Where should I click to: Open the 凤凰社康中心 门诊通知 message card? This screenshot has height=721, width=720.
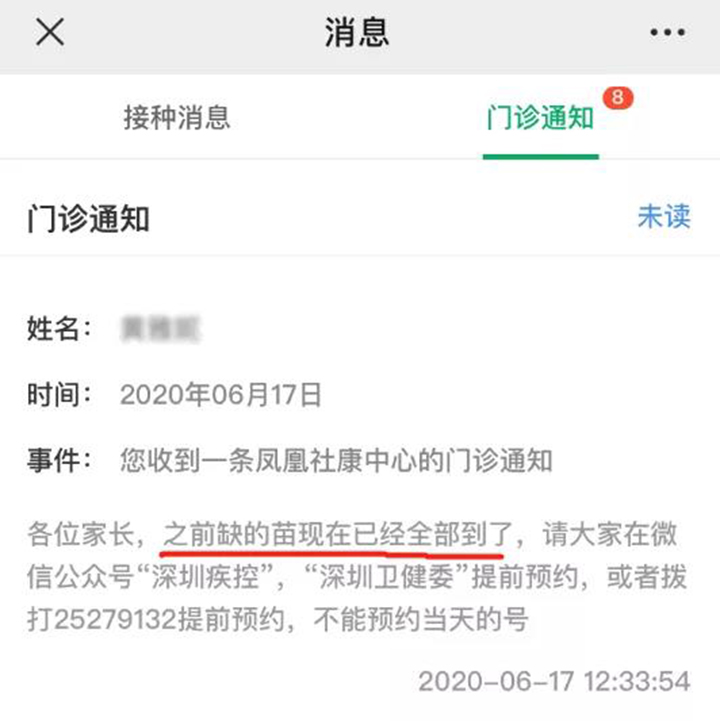click(x=360, y=460)
